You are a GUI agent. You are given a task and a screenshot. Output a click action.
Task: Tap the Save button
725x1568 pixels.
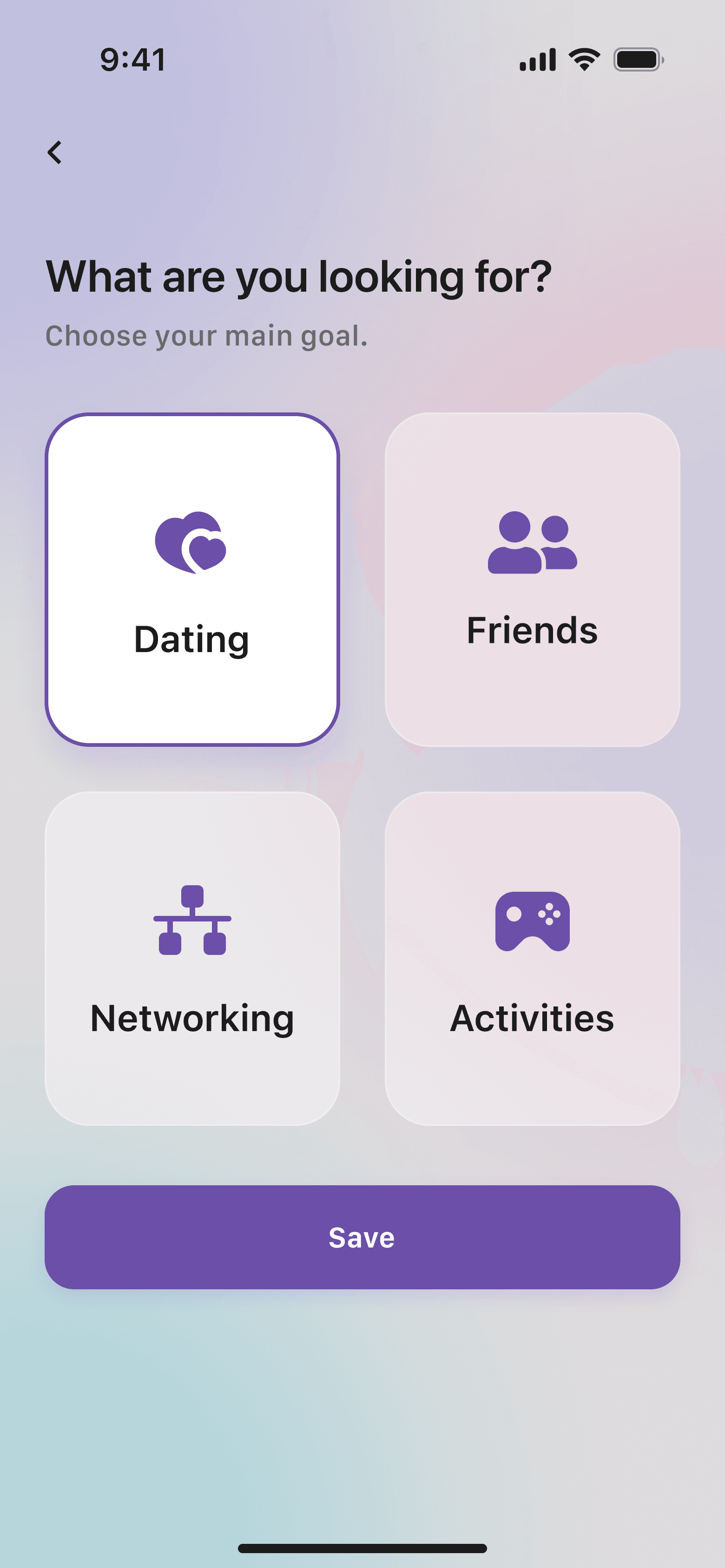point(362,1237)
